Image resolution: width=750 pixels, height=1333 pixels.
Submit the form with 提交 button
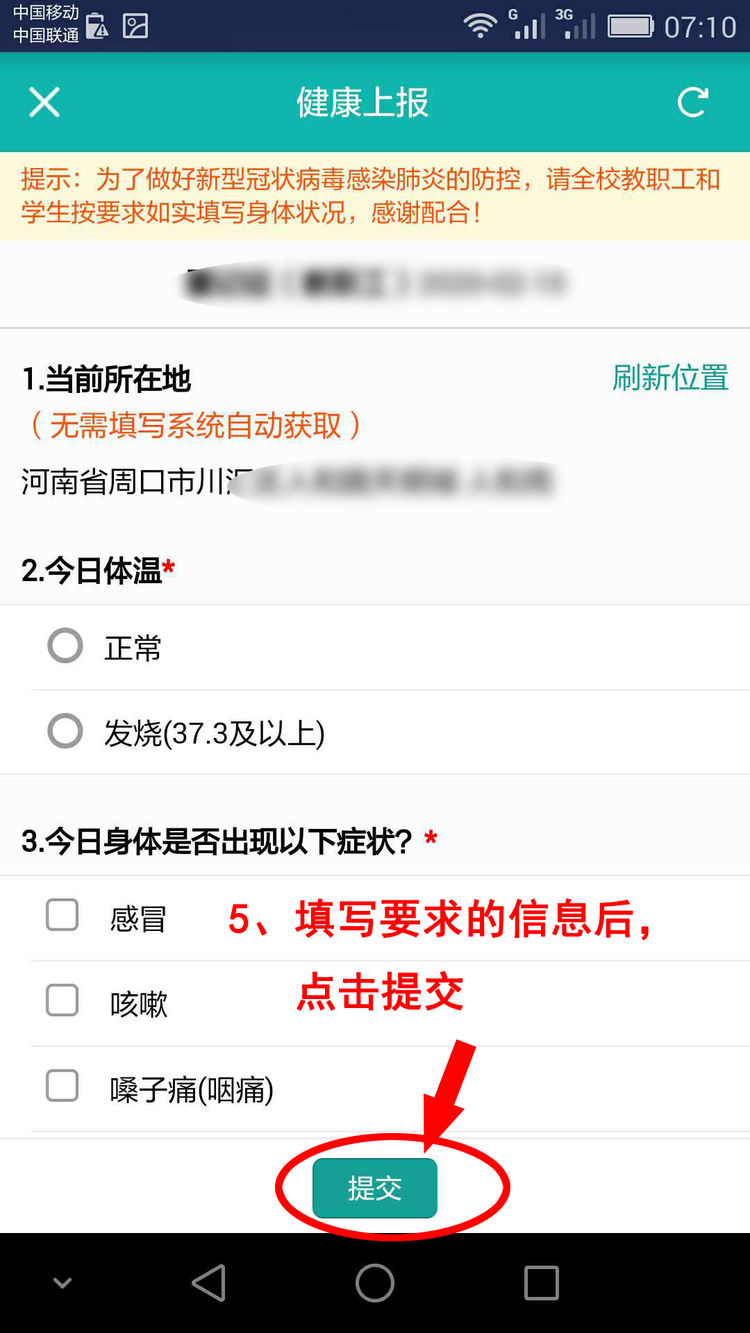[x=375, y=1188]
